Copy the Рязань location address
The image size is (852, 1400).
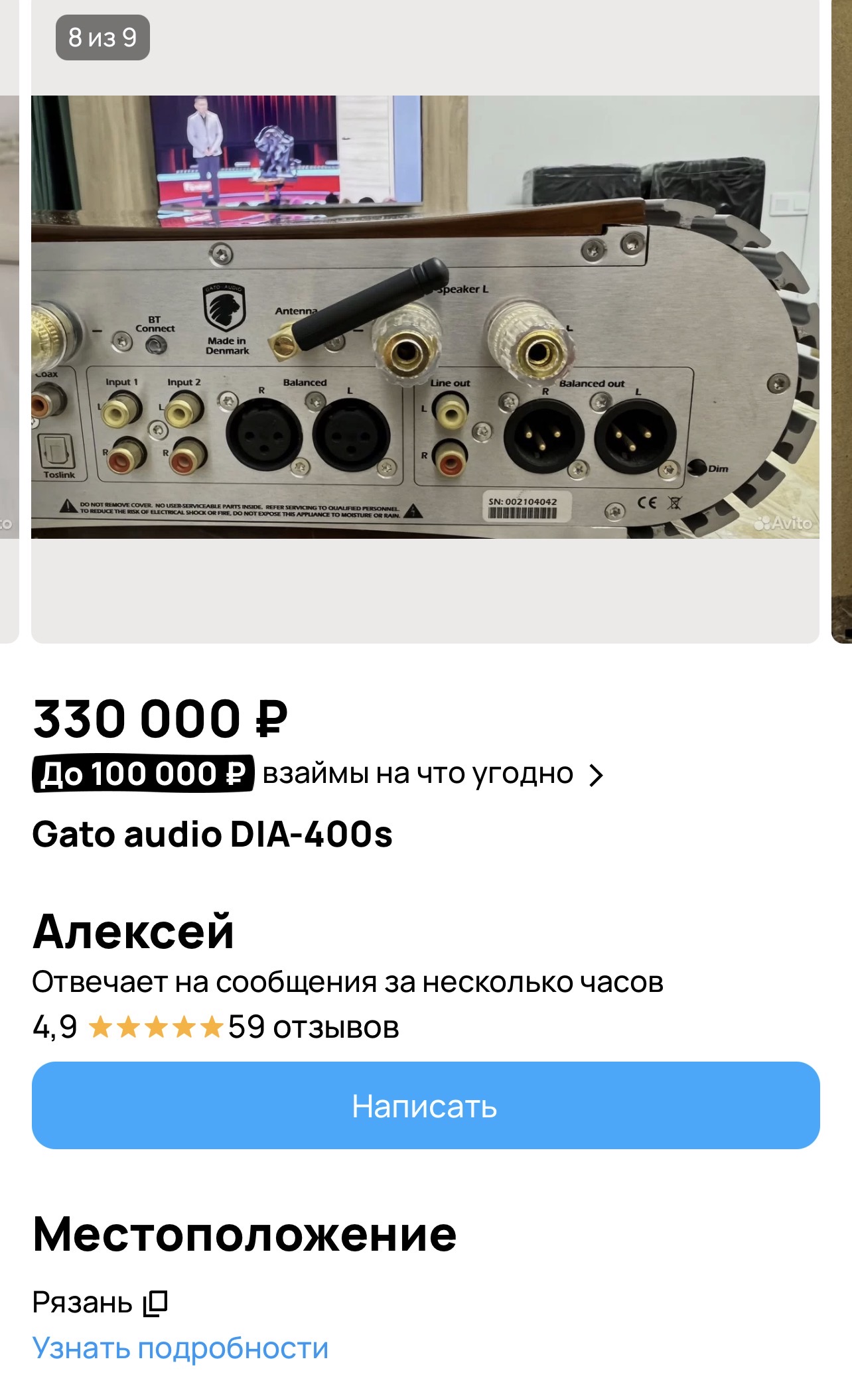click(157, 1303)
